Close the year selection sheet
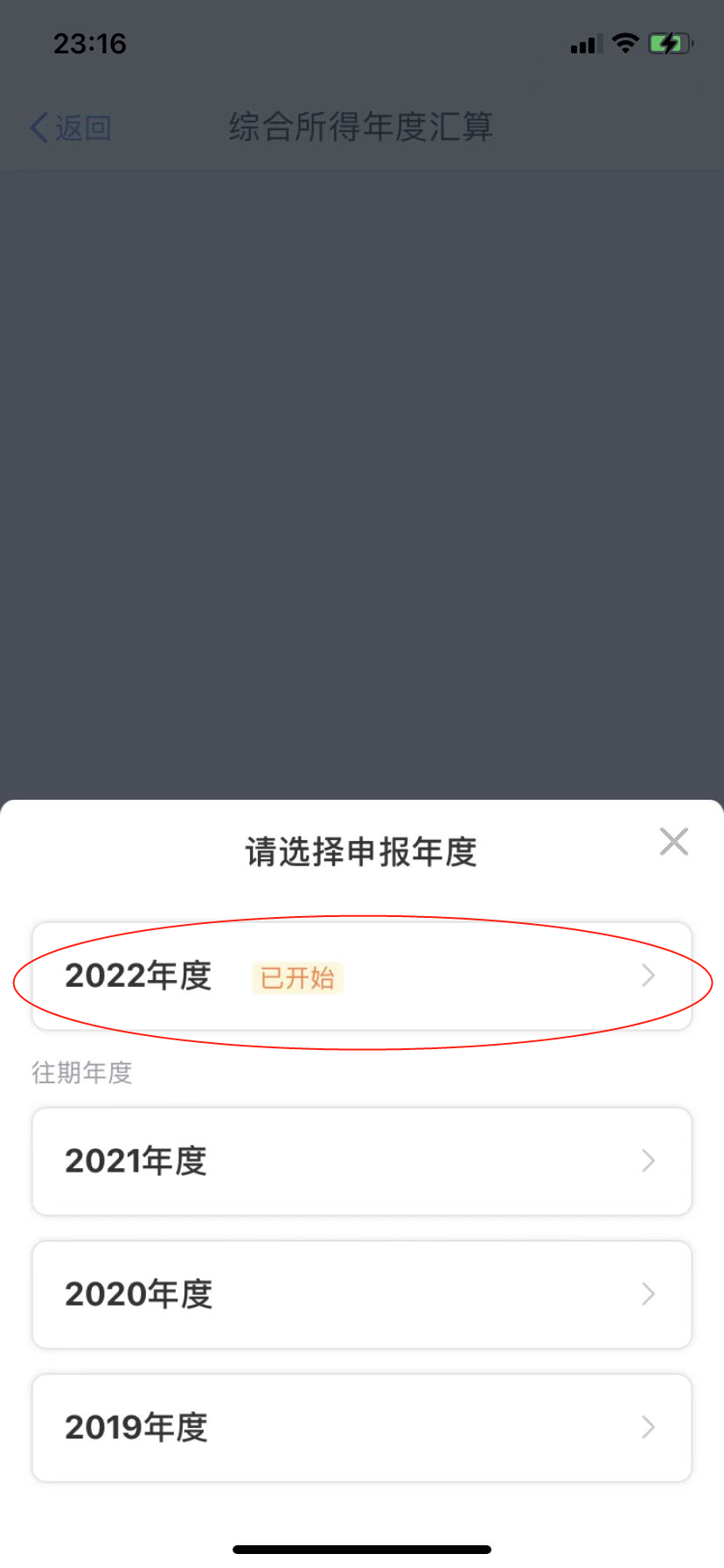 pos(674,842)
